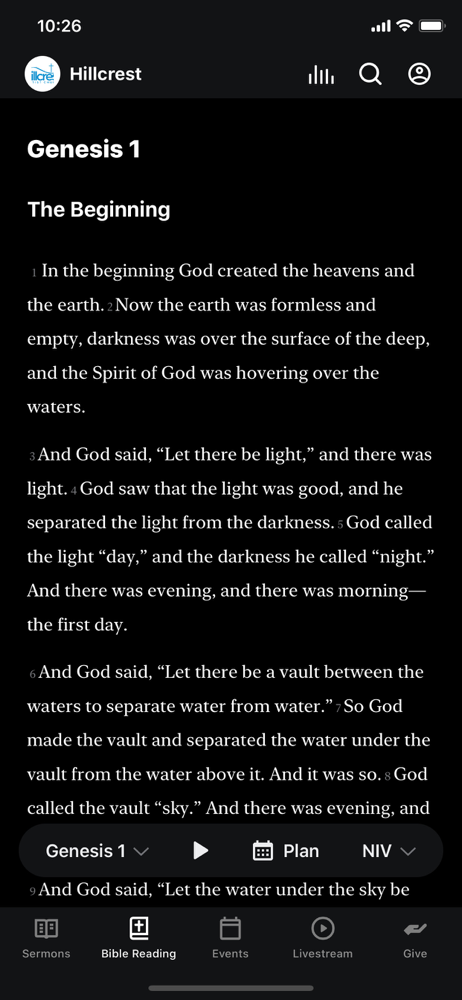Open the audio bars icon in header
Viewport: 462px width, 1000px height.
[321, 75]
